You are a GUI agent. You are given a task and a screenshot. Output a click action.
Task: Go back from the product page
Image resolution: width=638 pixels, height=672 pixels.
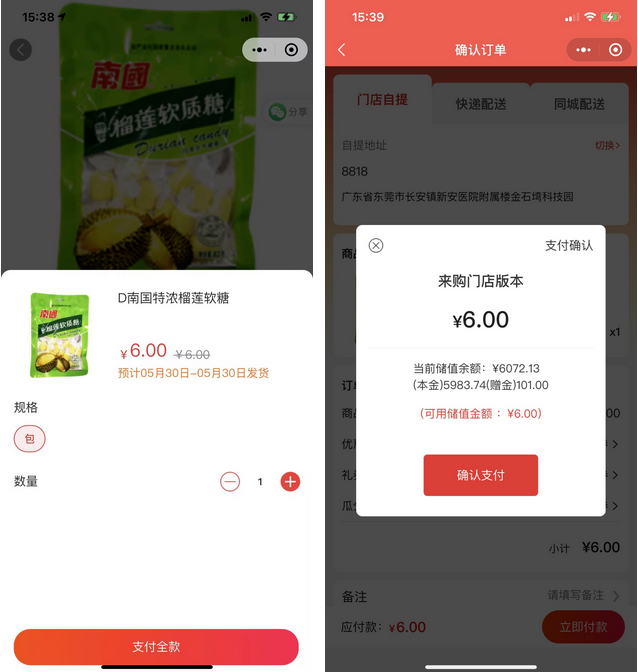click(21, 50)
